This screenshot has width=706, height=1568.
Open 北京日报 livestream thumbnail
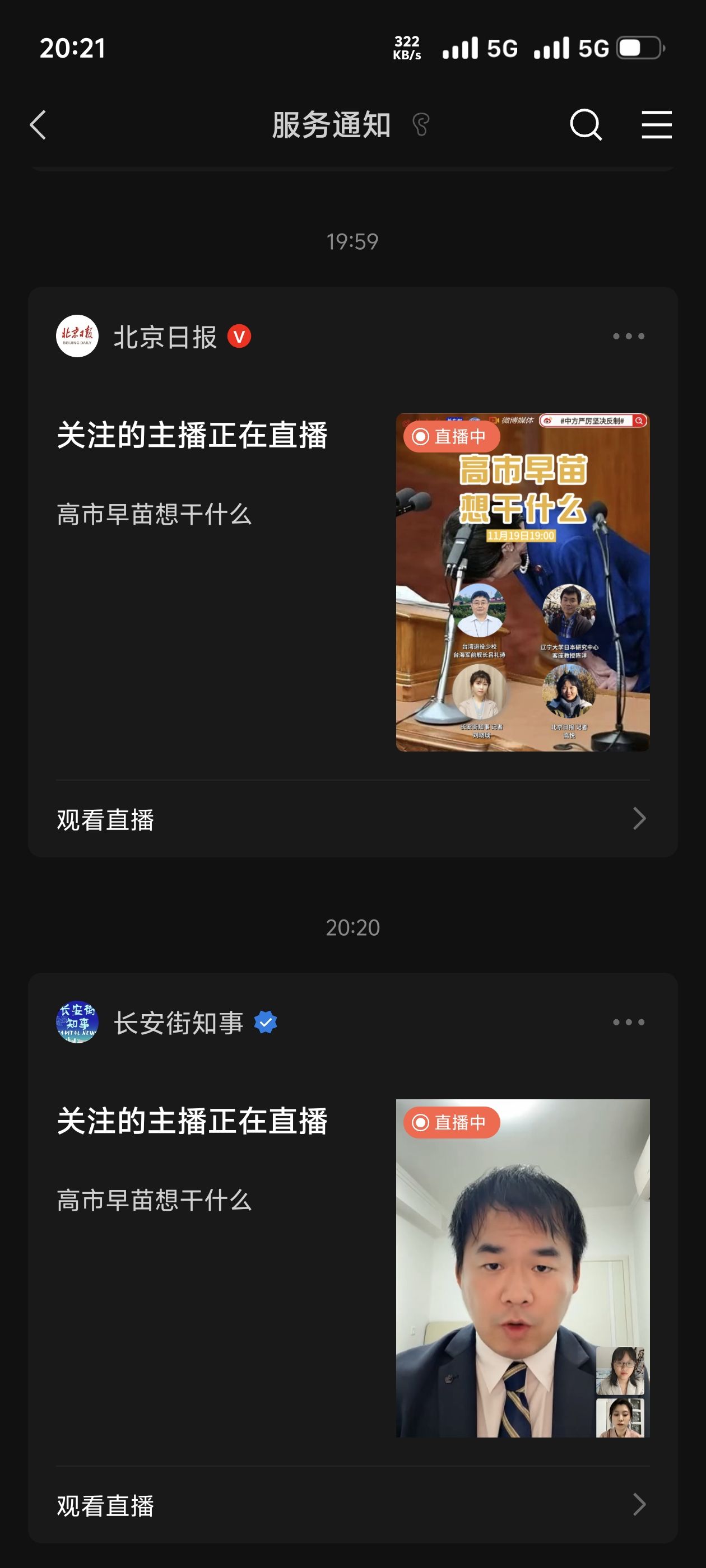(x=522, y=582)
